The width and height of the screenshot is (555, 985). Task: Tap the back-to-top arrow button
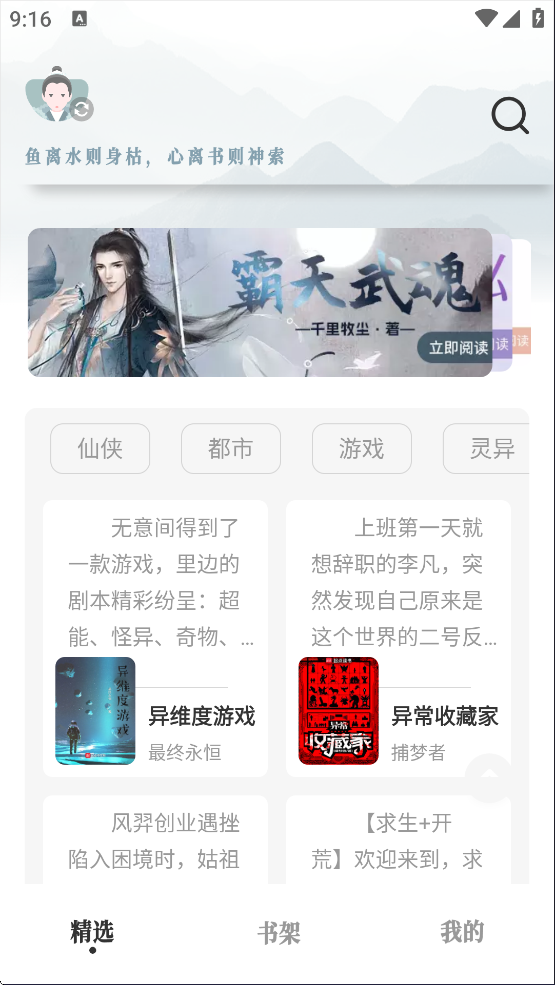click(489, 778)
